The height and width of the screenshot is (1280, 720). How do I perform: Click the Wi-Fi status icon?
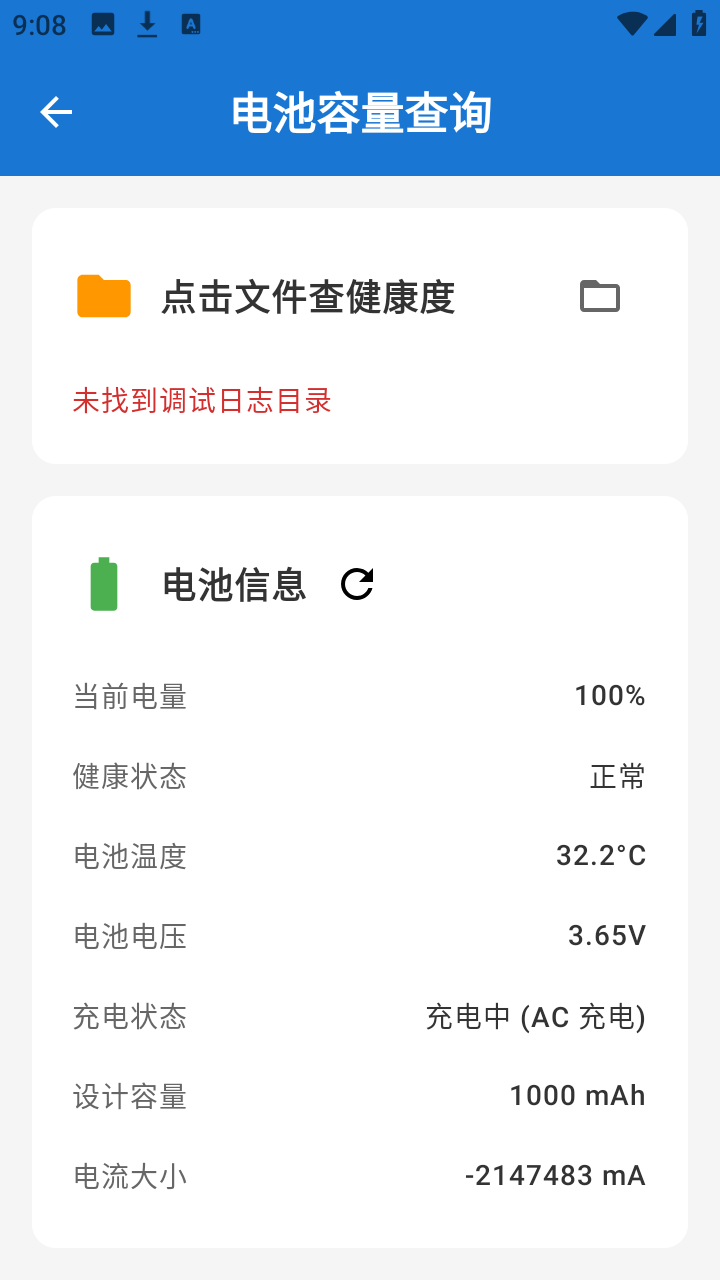tap(632, 25)
